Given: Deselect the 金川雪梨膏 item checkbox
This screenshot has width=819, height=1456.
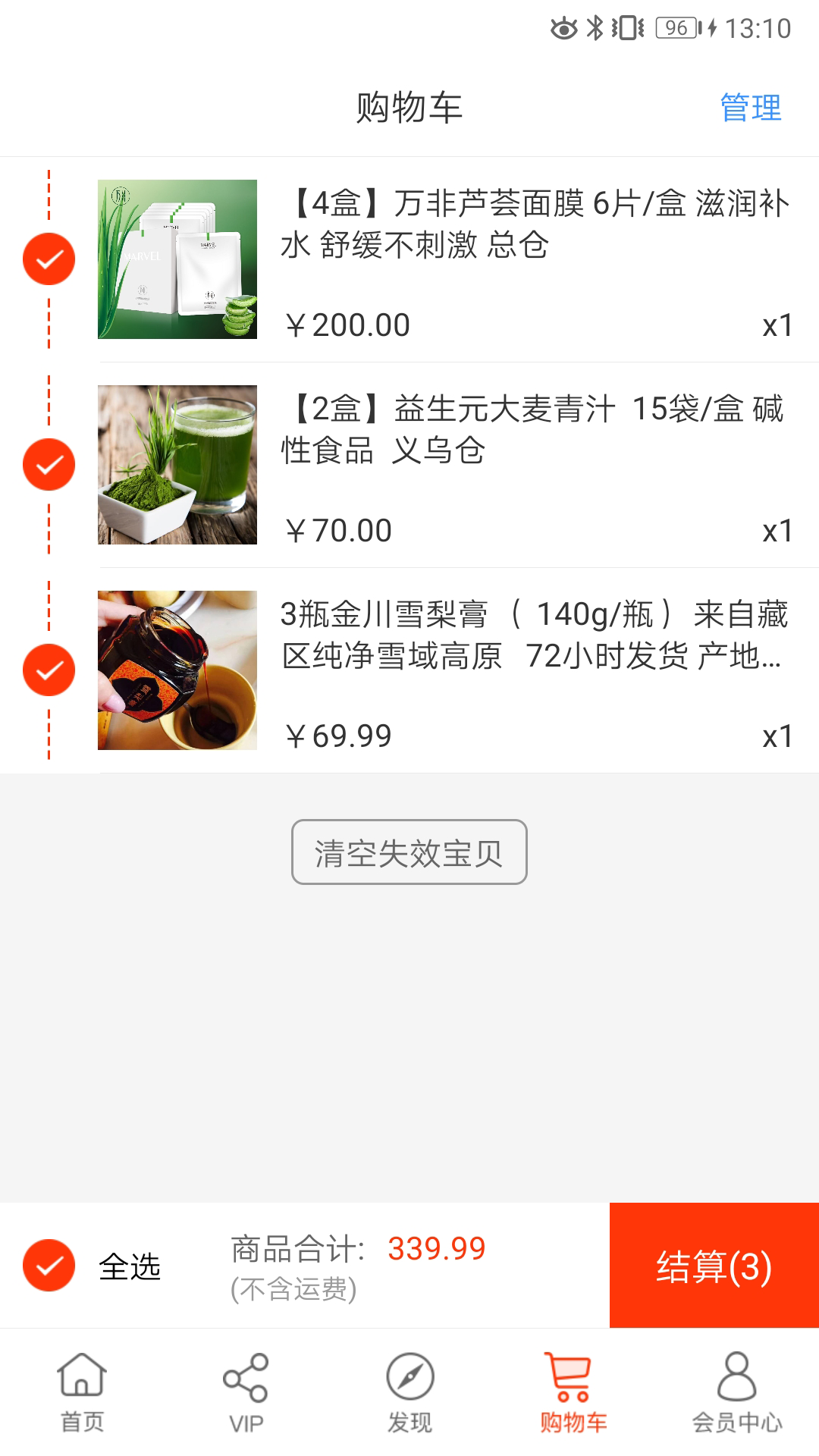Looking at the screenshot, I should point(49,669).
